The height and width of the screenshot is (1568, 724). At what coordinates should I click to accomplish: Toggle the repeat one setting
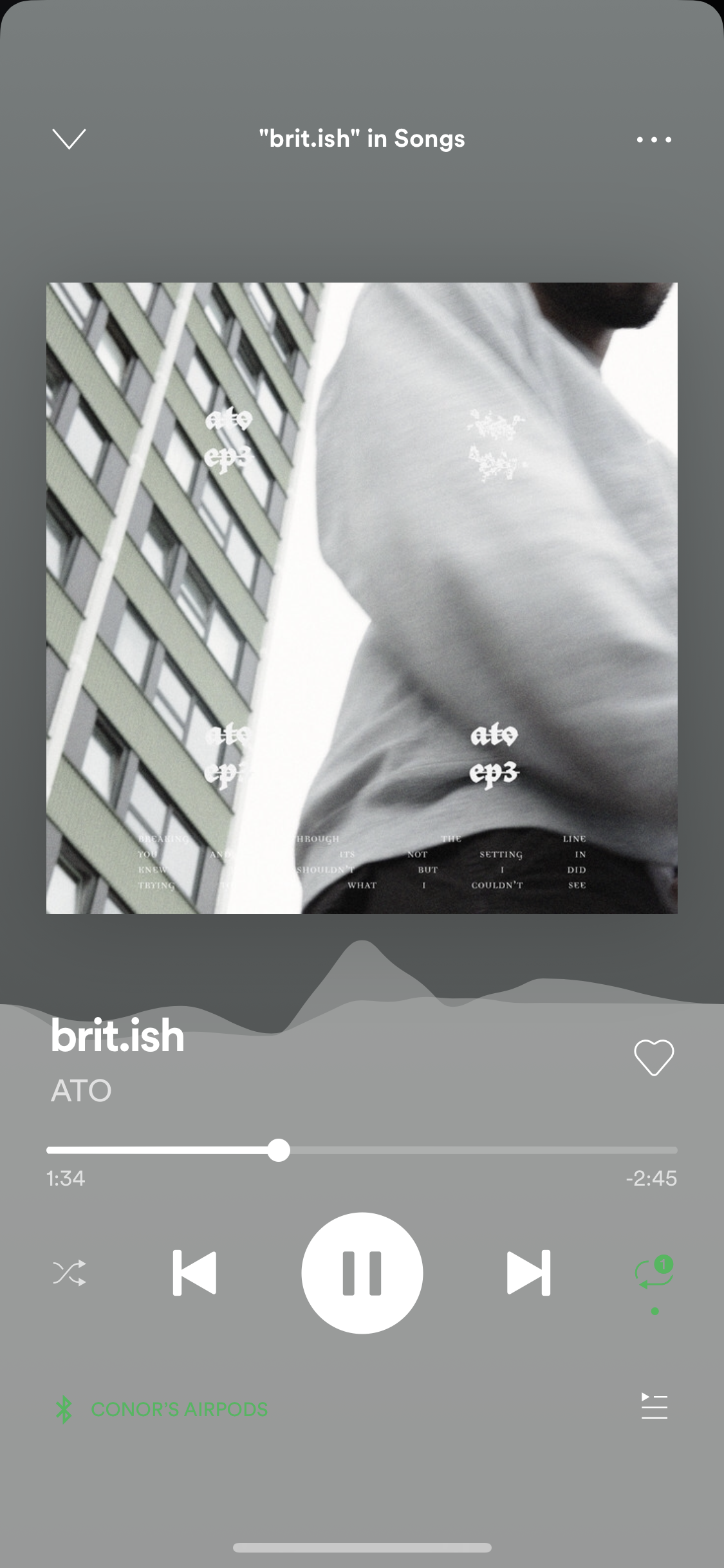coord(654,1273)
